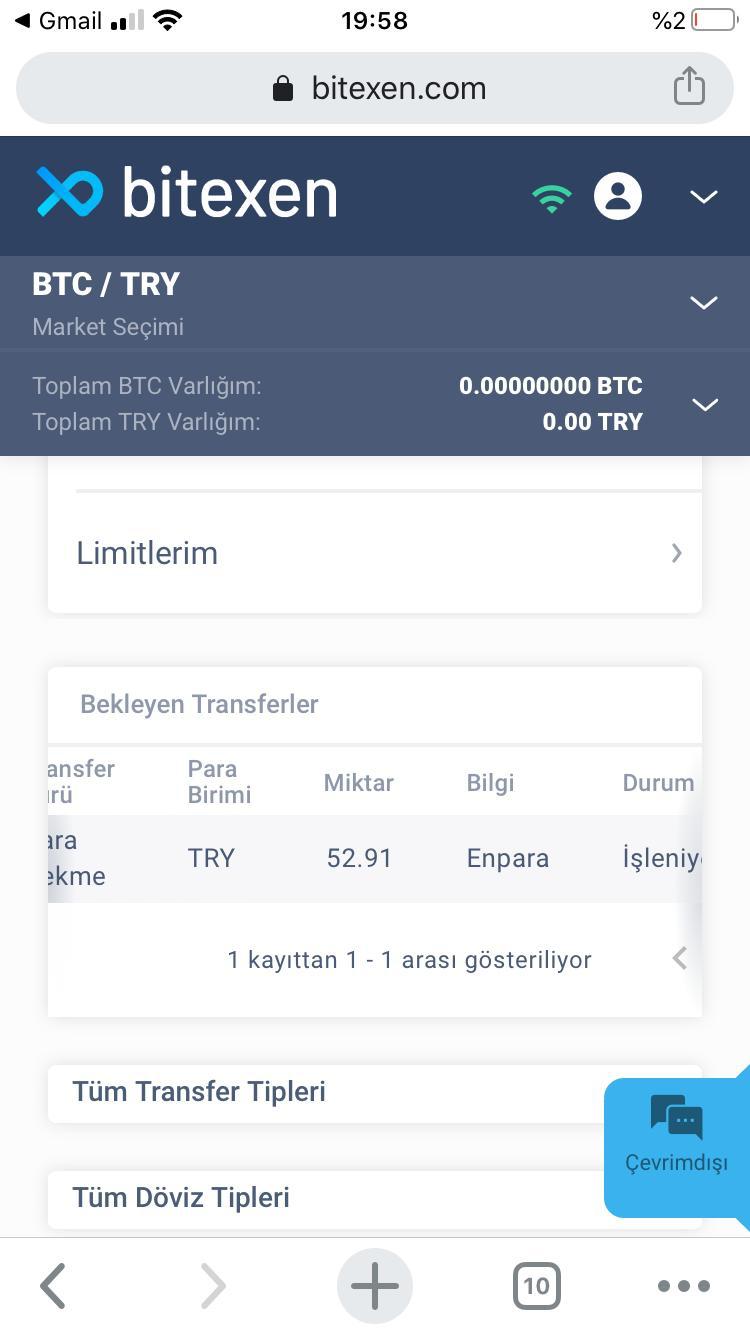
Task: Open the Tüm Transfer Tipleri dropdown
Action: [375, 1092]
